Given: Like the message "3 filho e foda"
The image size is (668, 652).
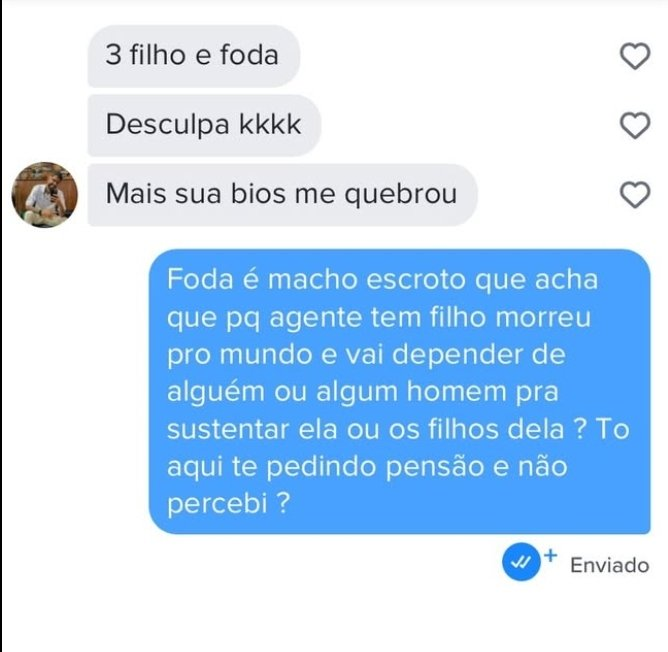Looking at the screenshot, I should (635, 57).
